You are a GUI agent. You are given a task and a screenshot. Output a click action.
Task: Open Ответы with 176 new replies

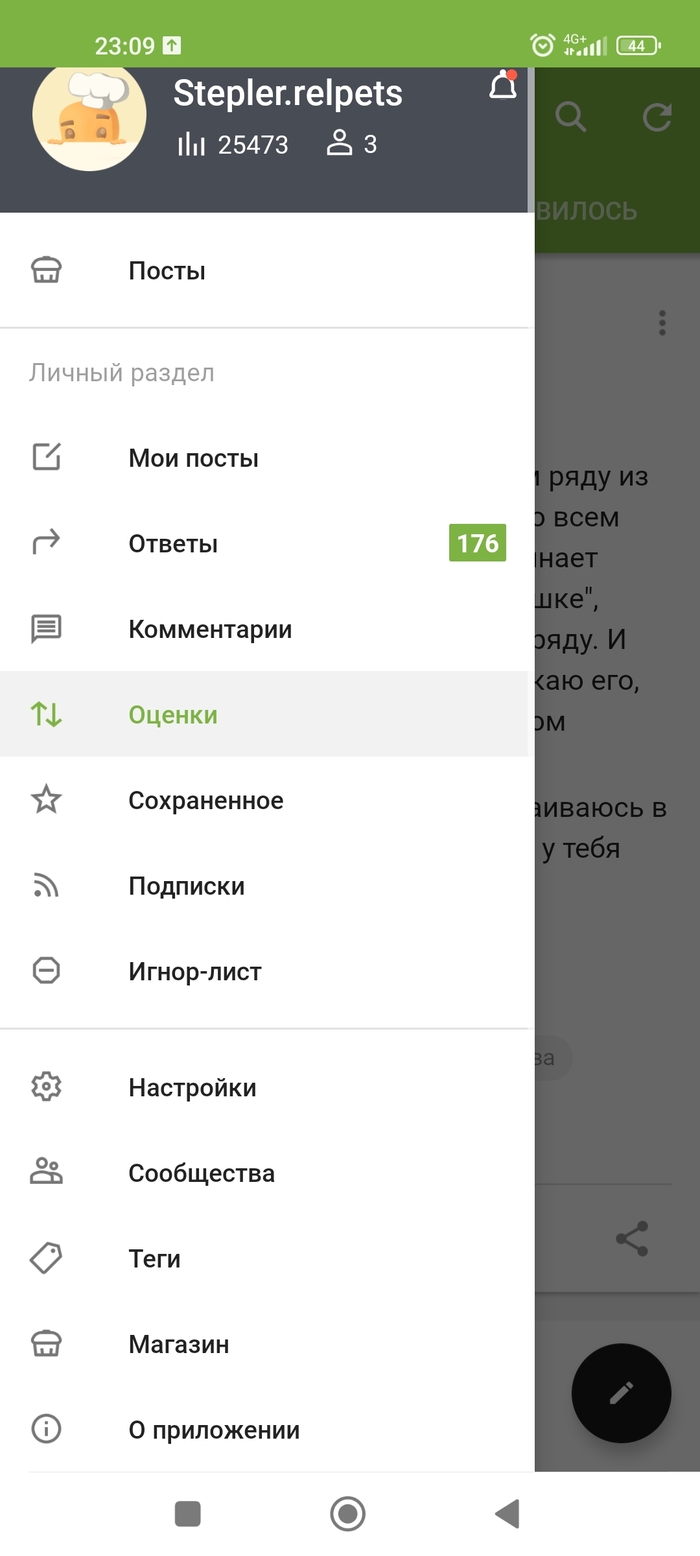click(173, 544)
